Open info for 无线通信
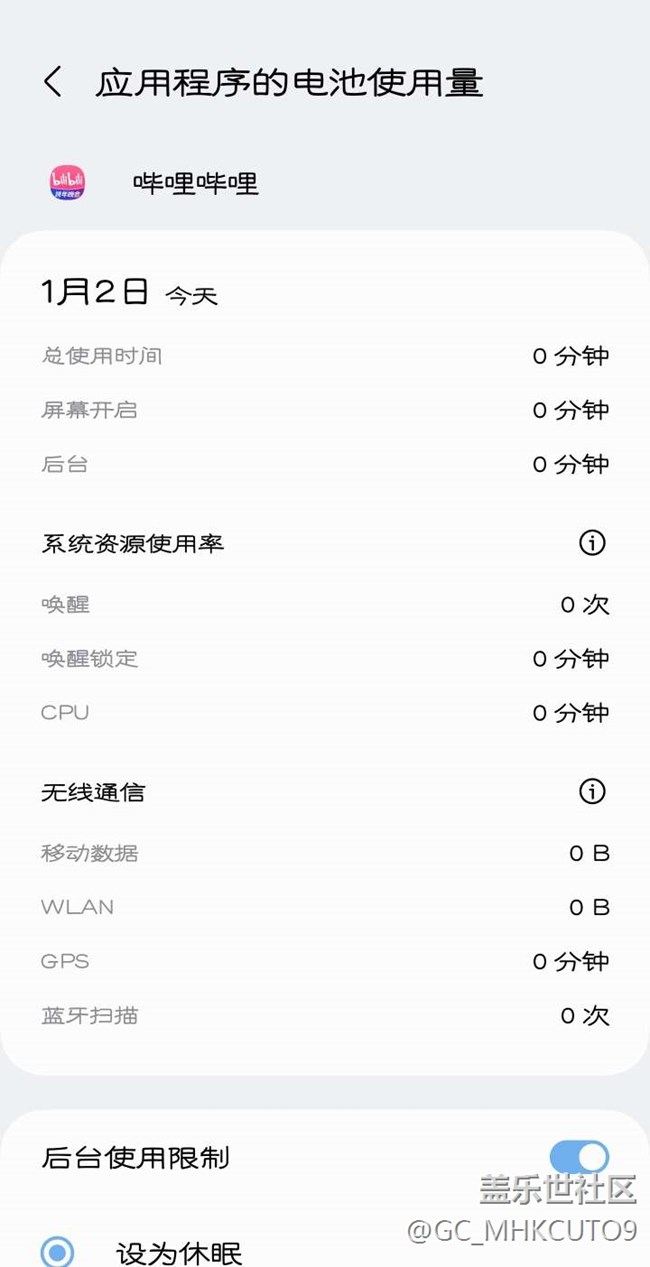This screenshot has height=1267, width=650. pyautogui.click(x=592, y=792)
